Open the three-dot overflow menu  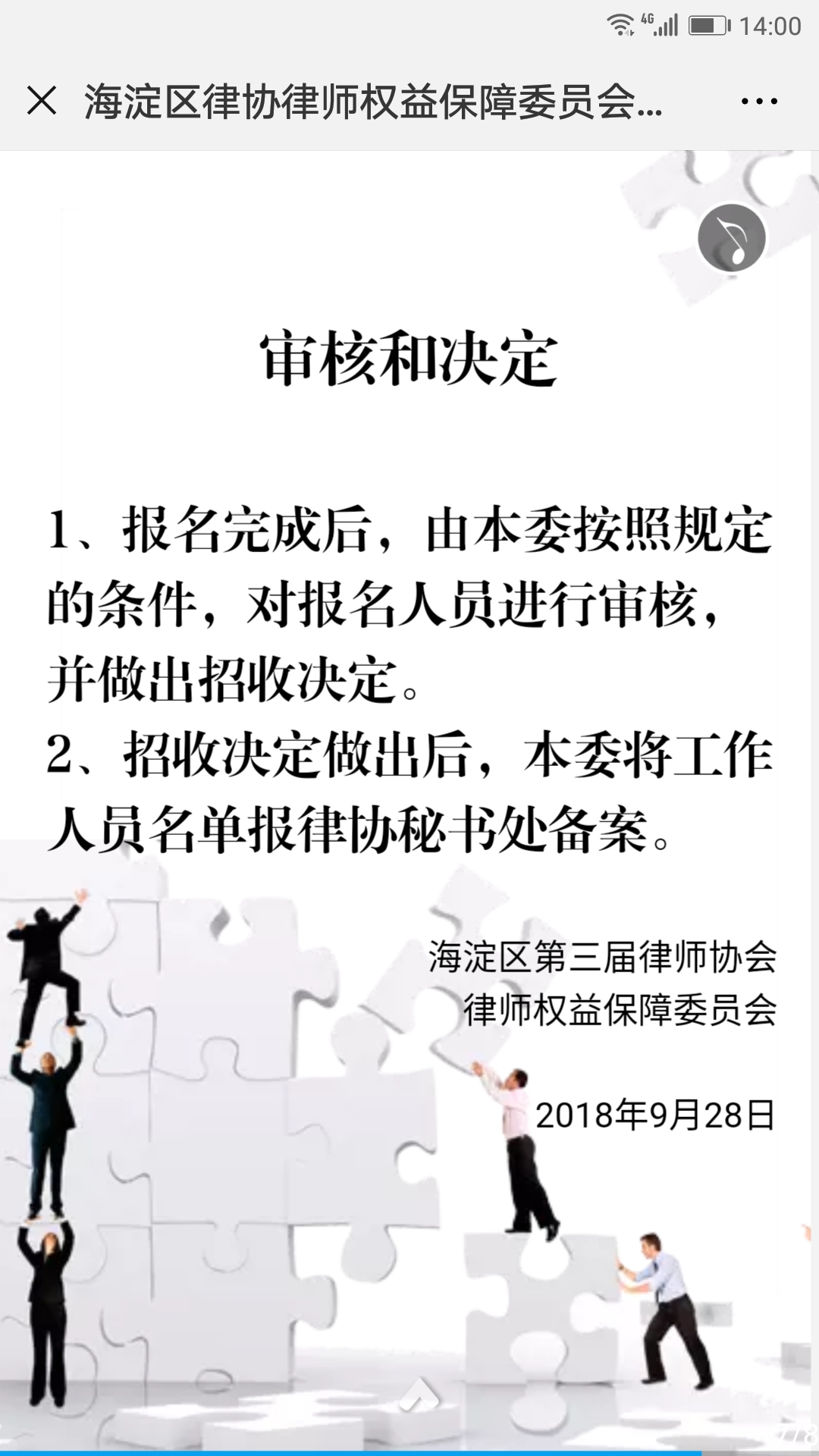(x=759, y=101)
